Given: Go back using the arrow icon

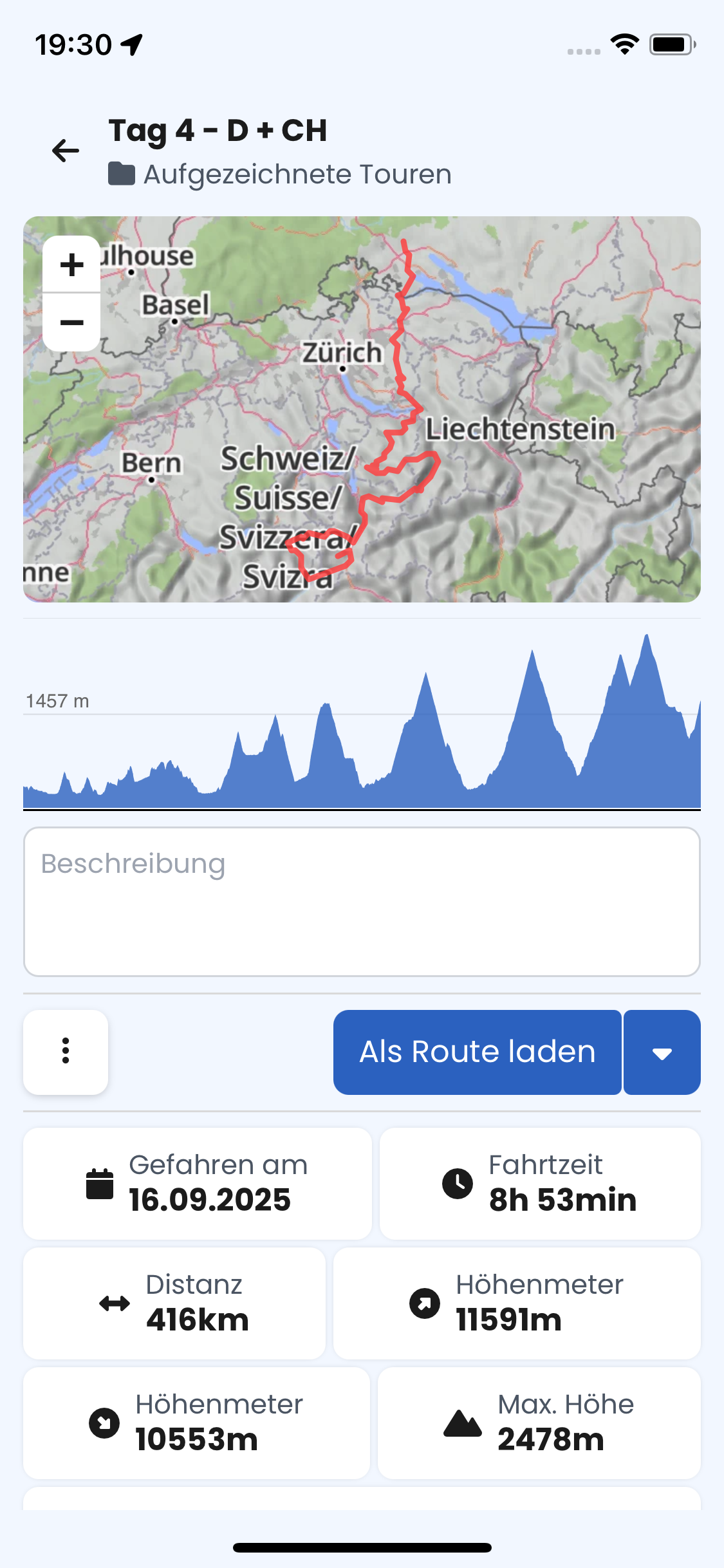Looking at the screenshot, I should pyautogui.click(x=66, y=151).
